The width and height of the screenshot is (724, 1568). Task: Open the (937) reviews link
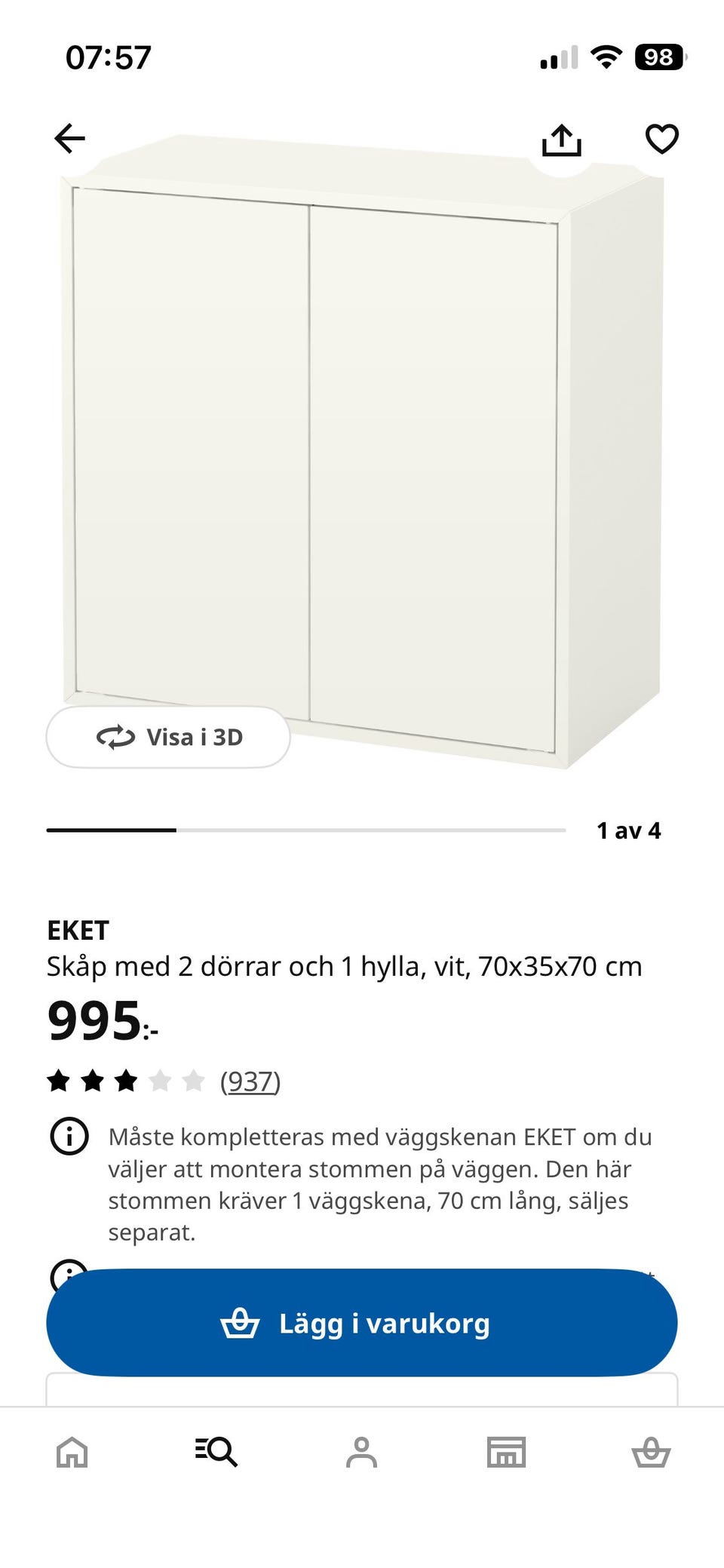coord(250,1081)
